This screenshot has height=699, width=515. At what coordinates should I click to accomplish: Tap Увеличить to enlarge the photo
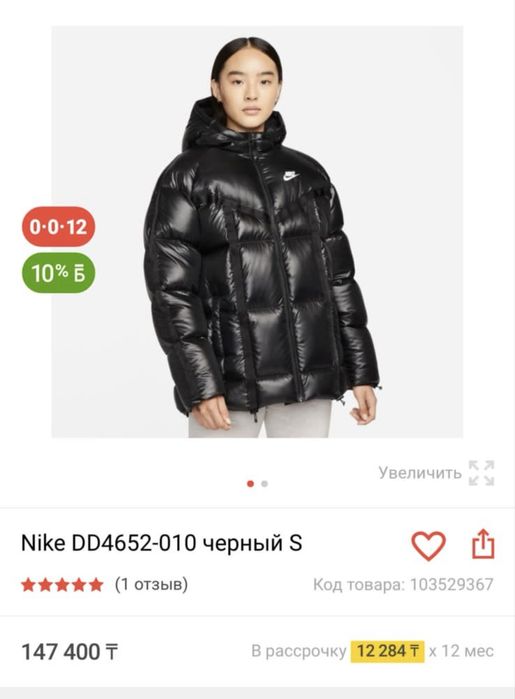pos(437,473)
